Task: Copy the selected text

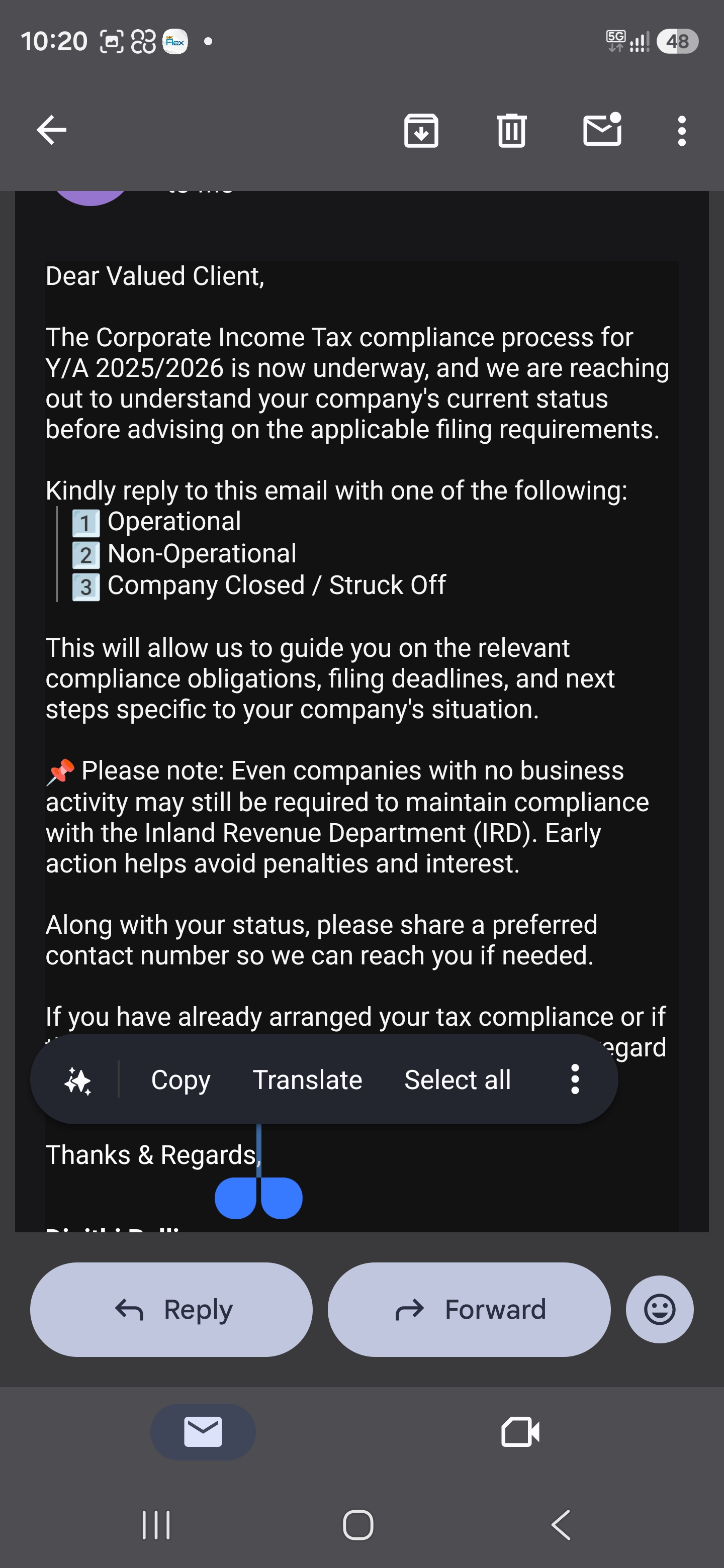Action: [181, 1080]
